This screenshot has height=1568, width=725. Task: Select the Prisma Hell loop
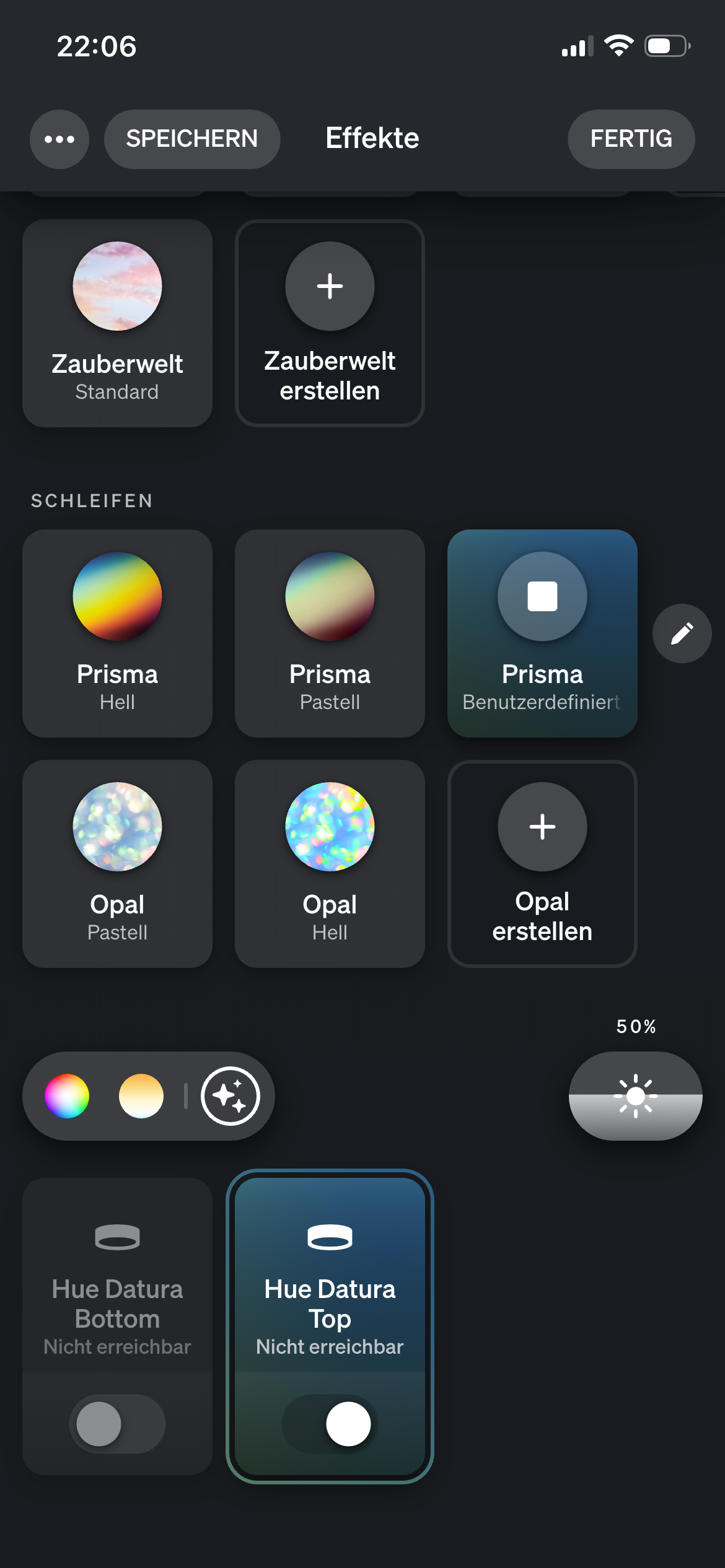[x=117, y=634]
